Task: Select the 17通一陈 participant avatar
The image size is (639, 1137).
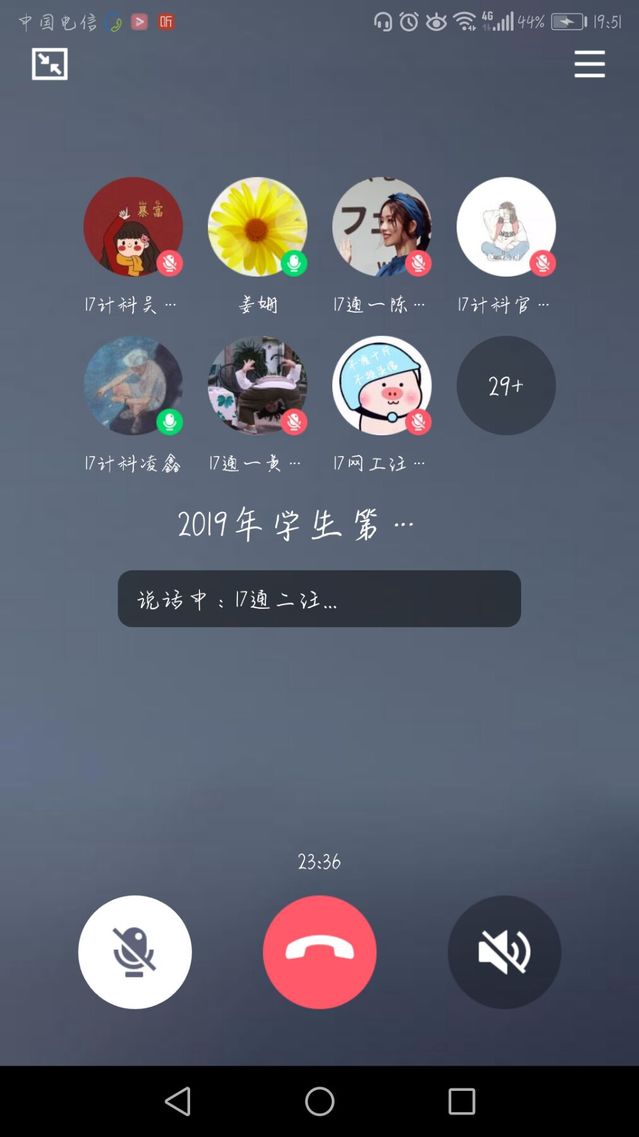Action: coord(382,227)
